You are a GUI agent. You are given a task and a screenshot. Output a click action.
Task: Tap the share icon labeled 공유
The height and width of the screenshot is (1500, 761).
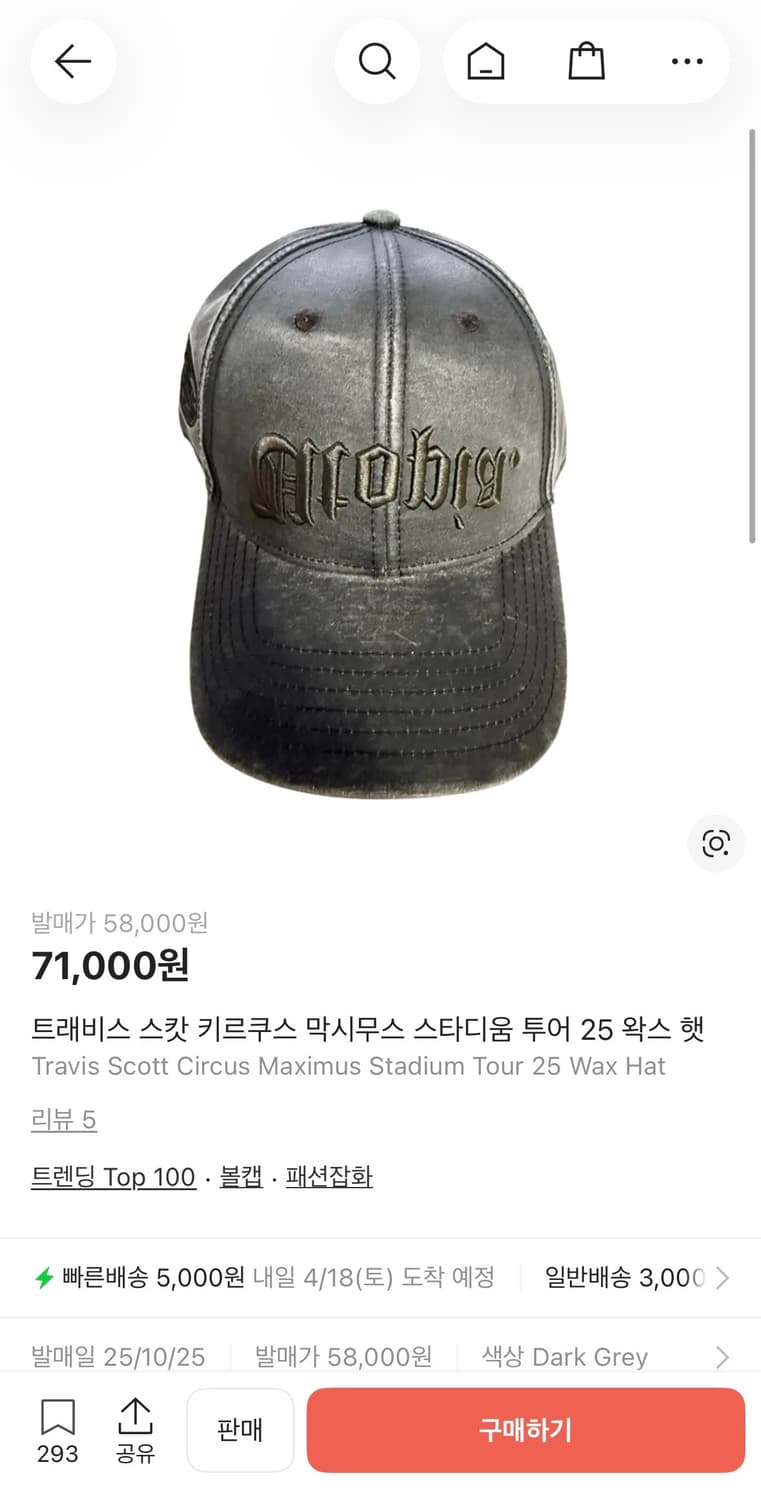(135, 1429)
